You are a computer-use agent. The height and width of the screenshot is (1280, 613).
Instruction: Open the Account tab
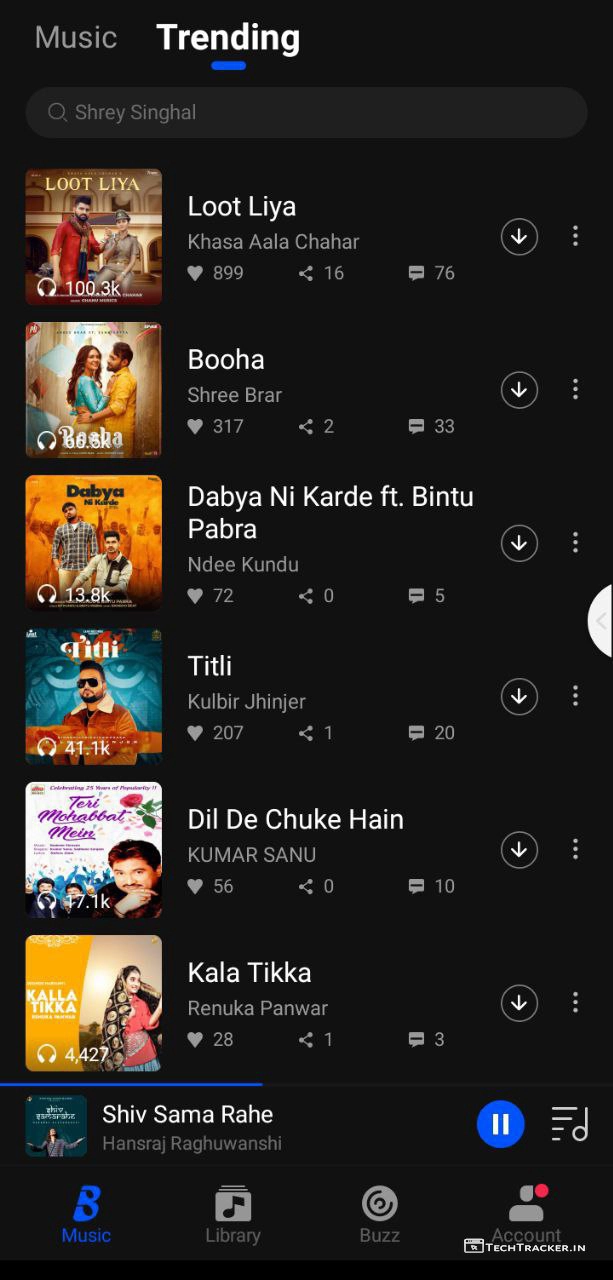(526, 1214)
